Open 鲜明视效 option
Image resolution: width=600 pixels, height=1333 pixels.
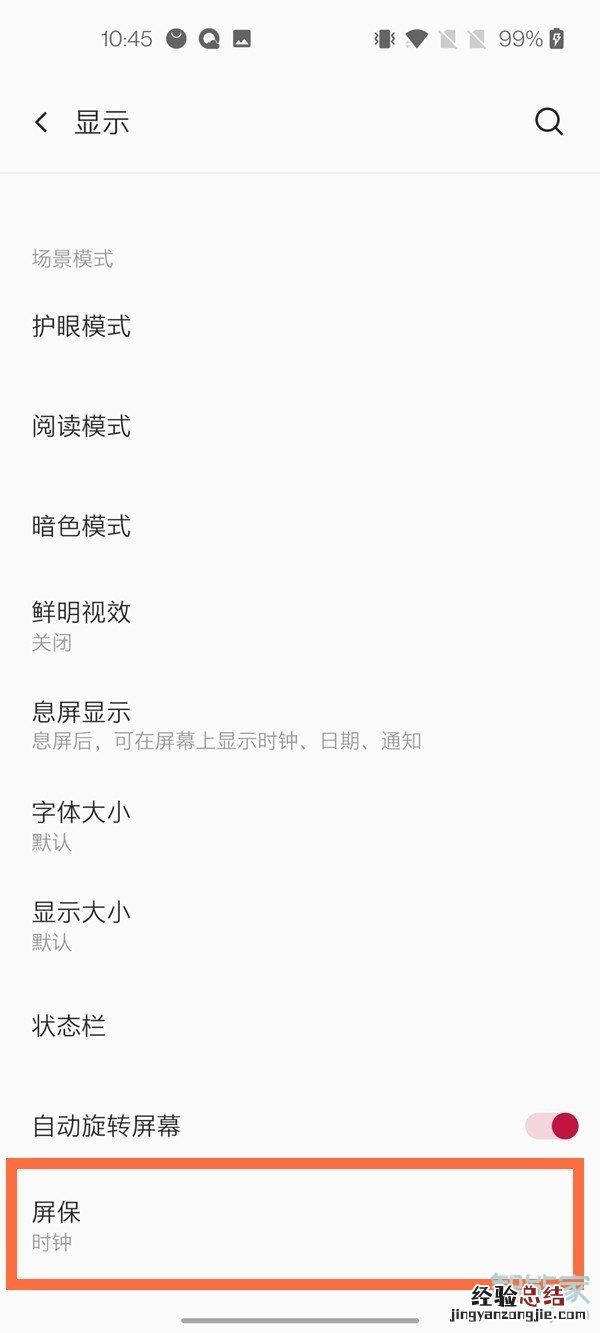(82, 625)
